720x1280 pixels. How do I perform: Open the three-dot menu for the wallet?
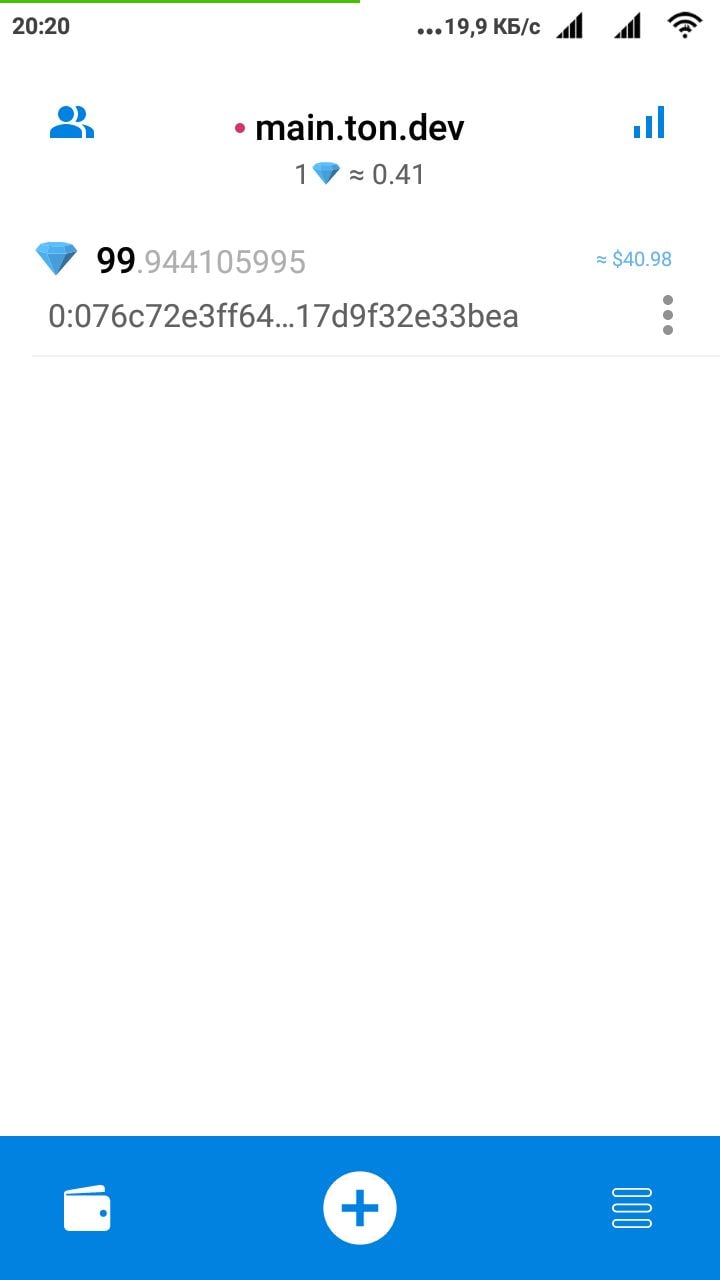click(x=667, y=315)
